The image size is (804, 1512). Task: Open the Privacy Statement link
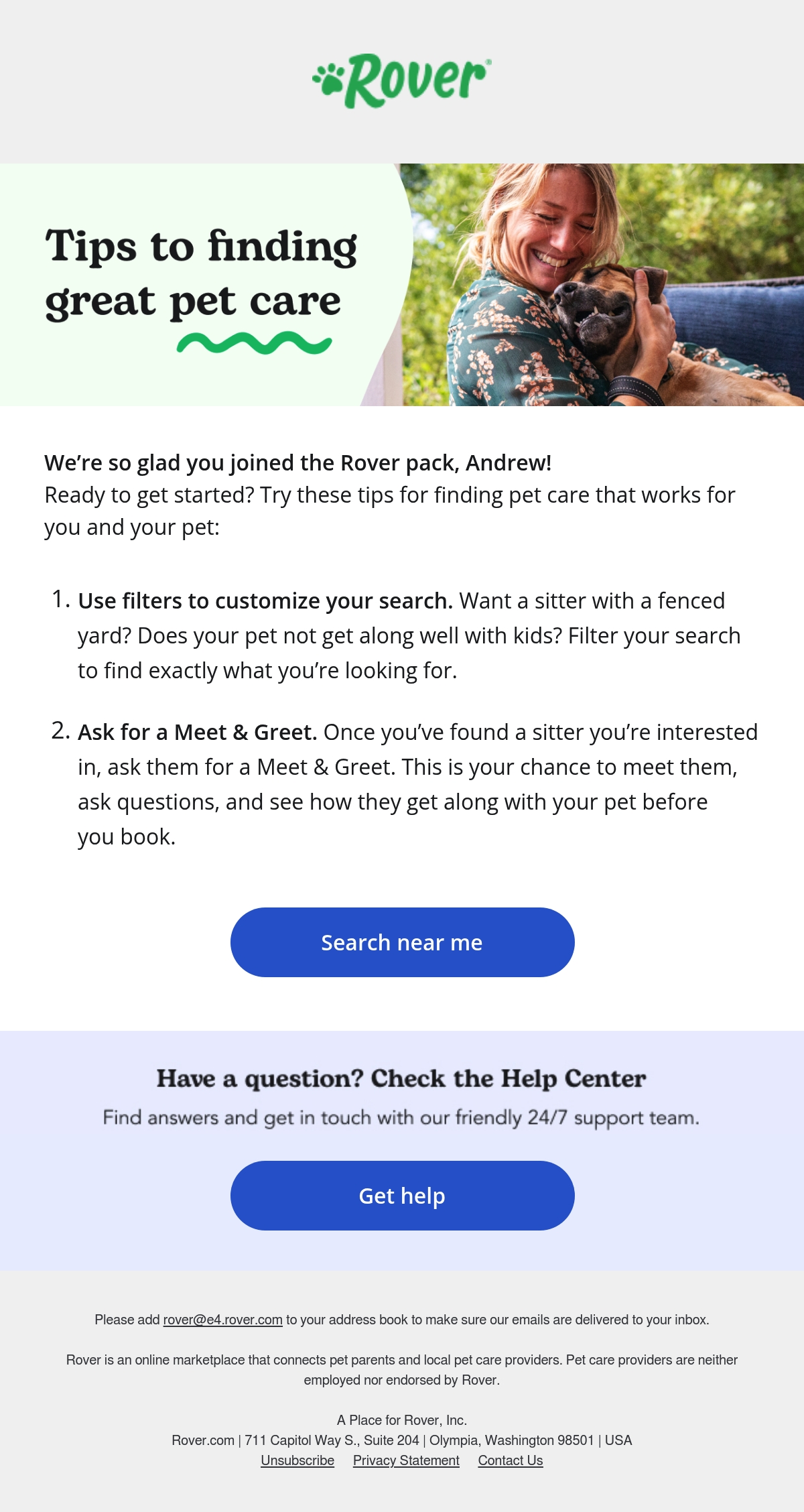click(x=406, y=1460)
